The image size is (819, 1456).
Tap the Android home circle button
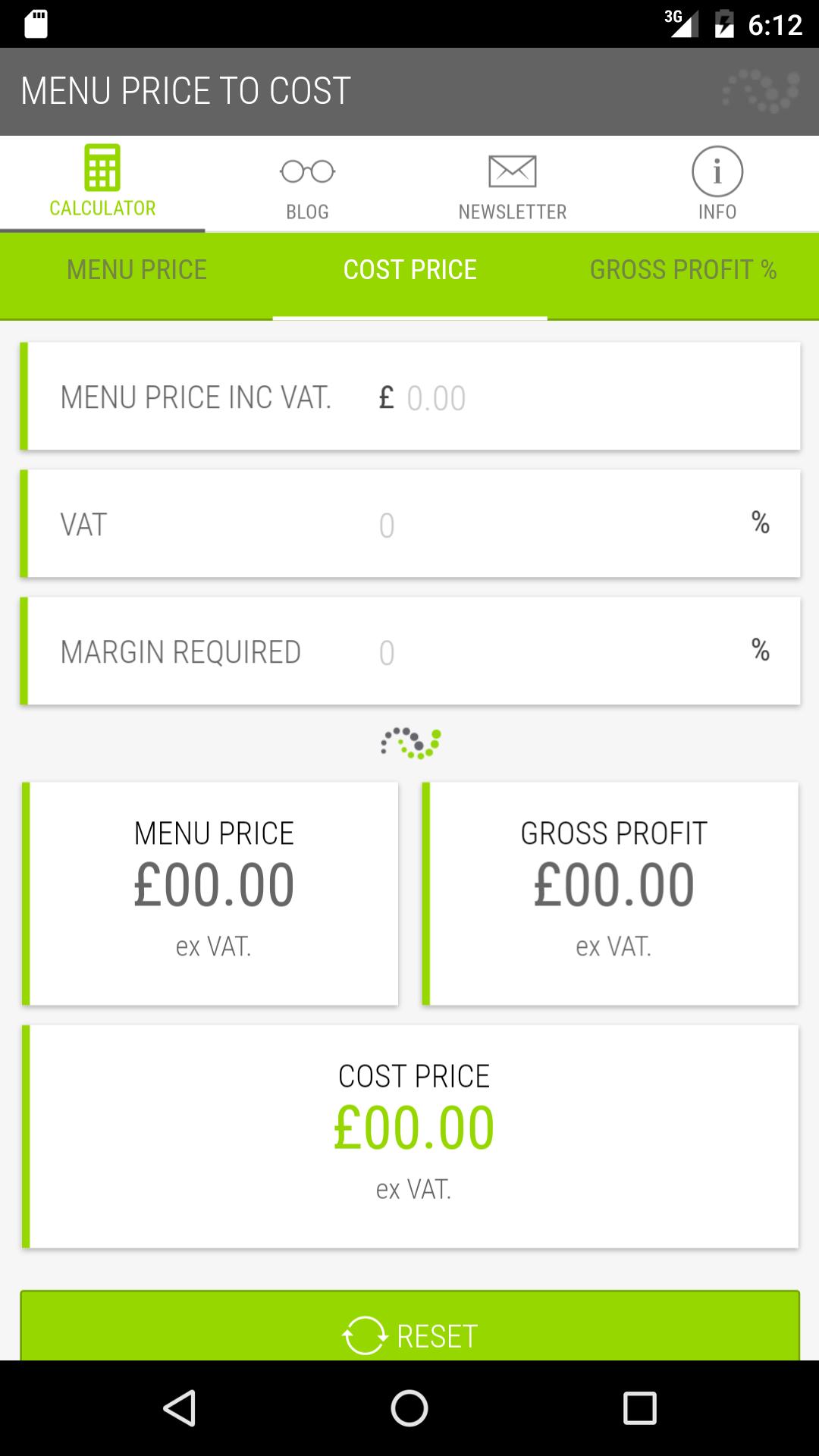[x=409, y=1406]
